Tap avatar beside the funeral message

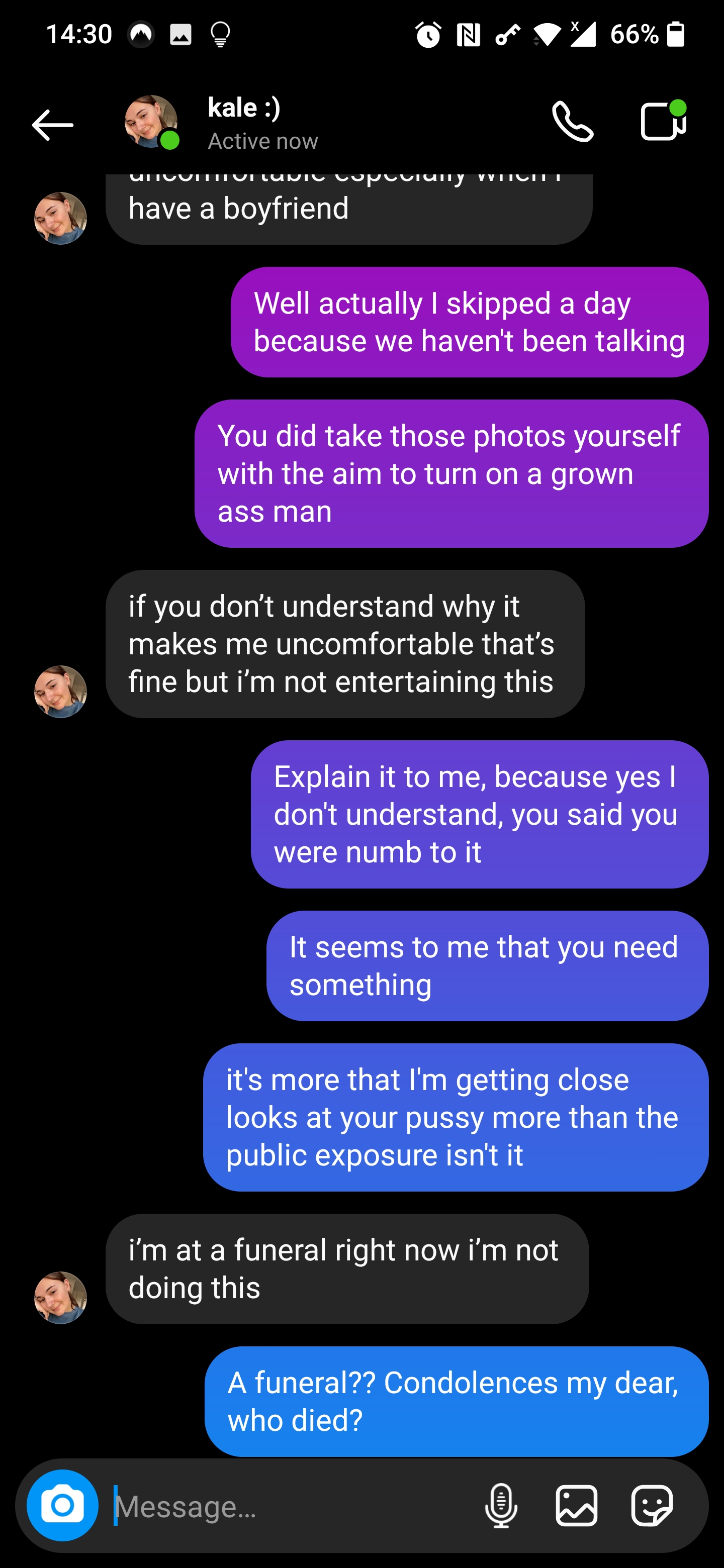(60, 1298)
